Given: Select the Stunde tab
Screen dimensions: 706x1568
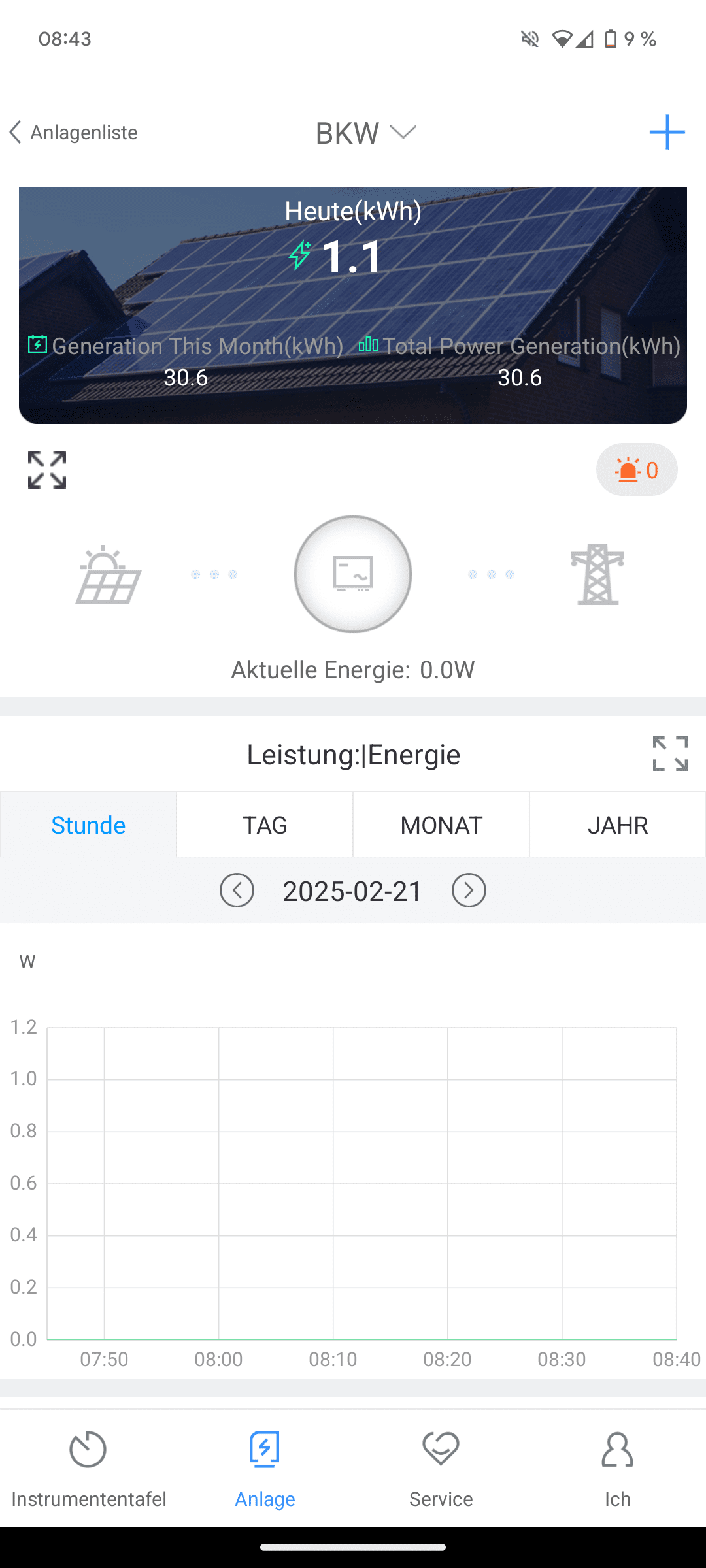Looking at the screenshot, I should tap(88, 825).
